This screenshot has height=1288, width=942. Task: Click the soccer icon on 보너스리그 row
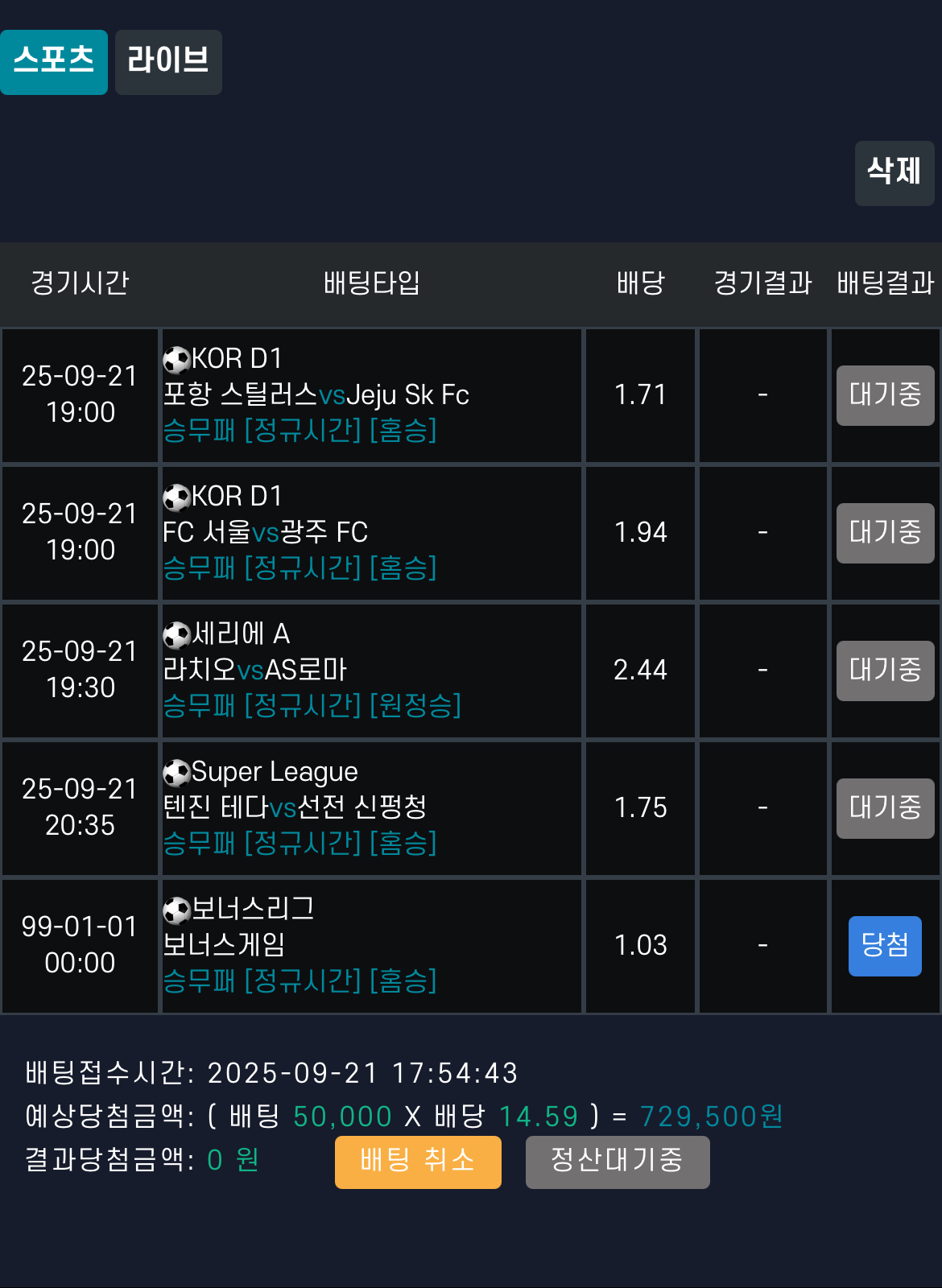[177, 910]
